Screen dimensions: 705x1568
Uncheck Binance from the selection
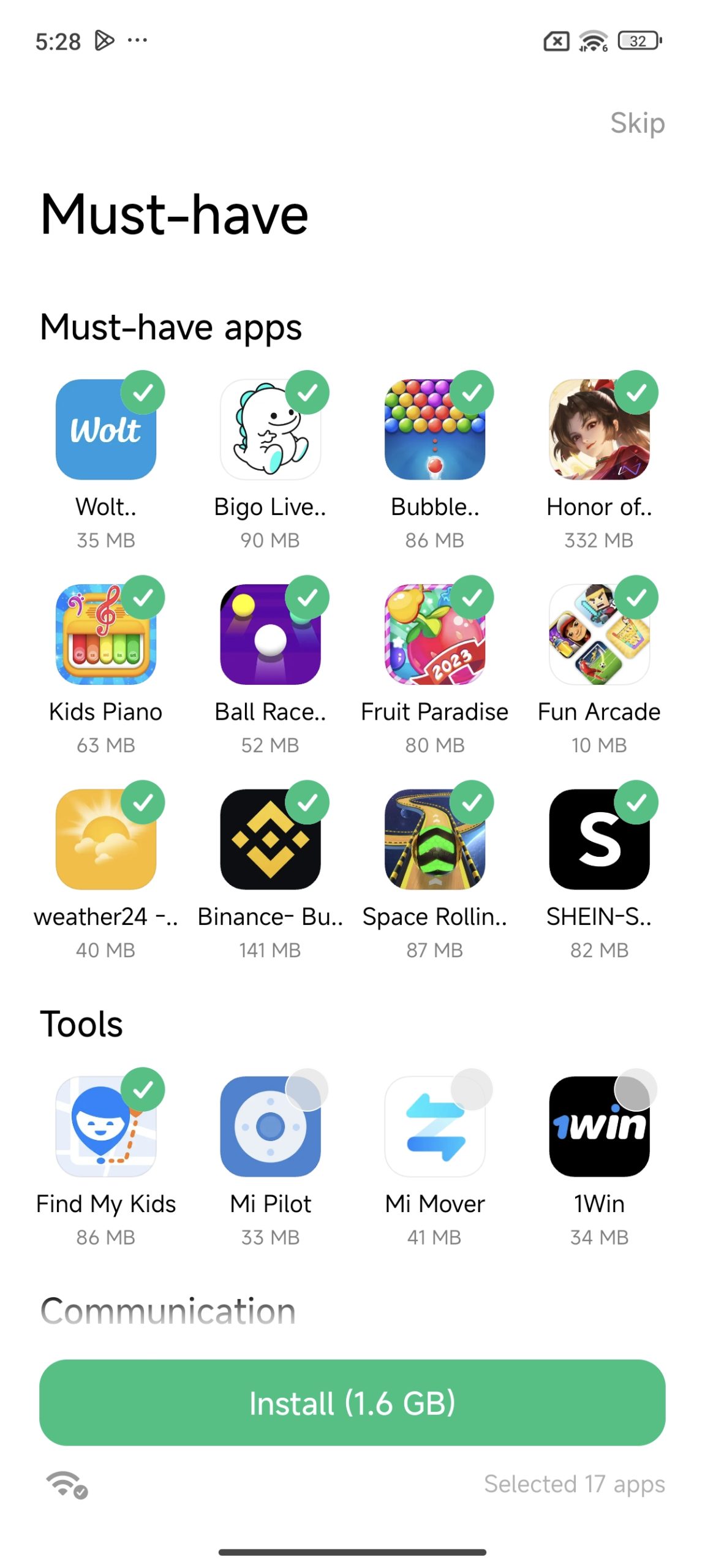(307, 802)
